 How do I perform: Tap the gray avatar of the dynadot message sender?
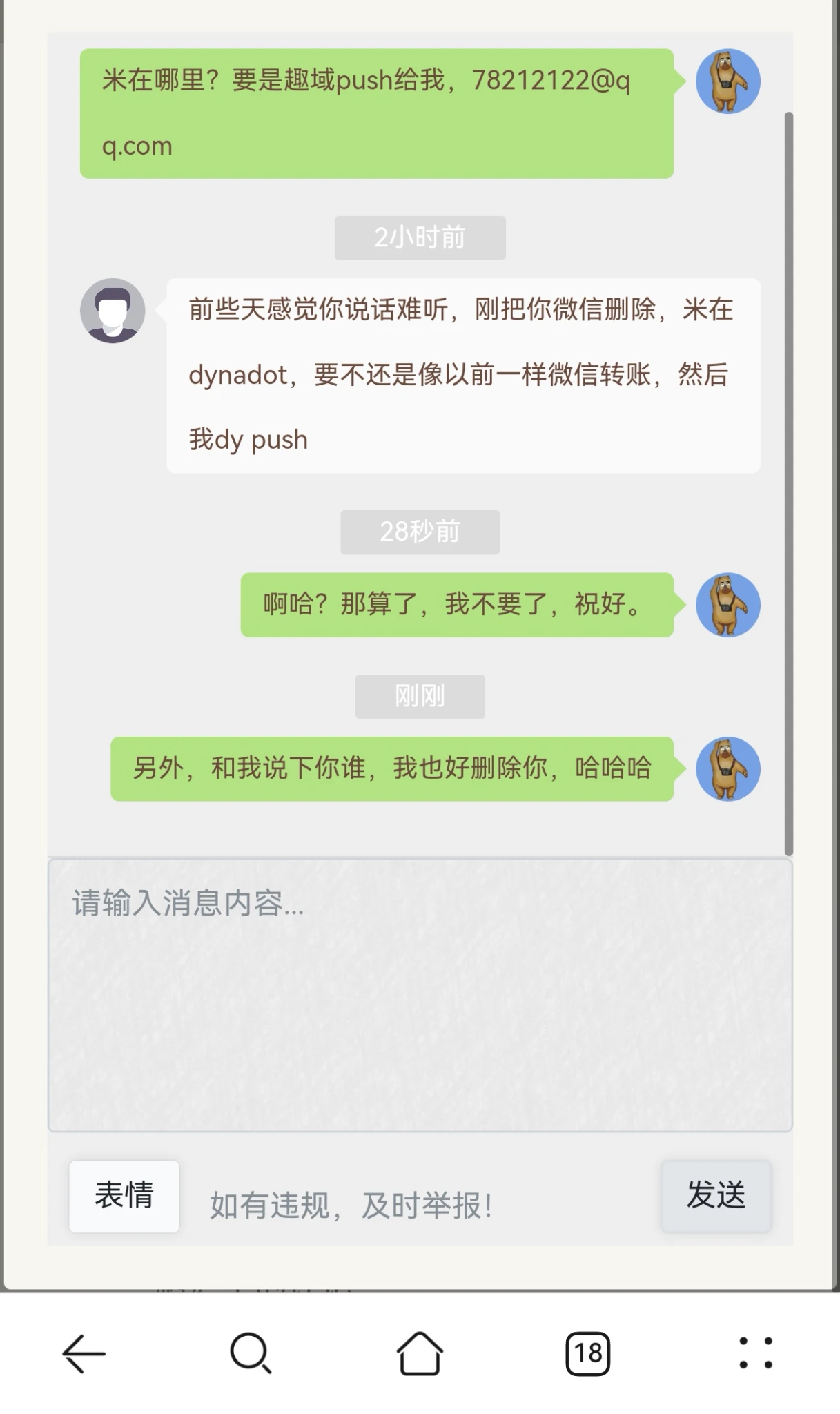click(113, 311)
